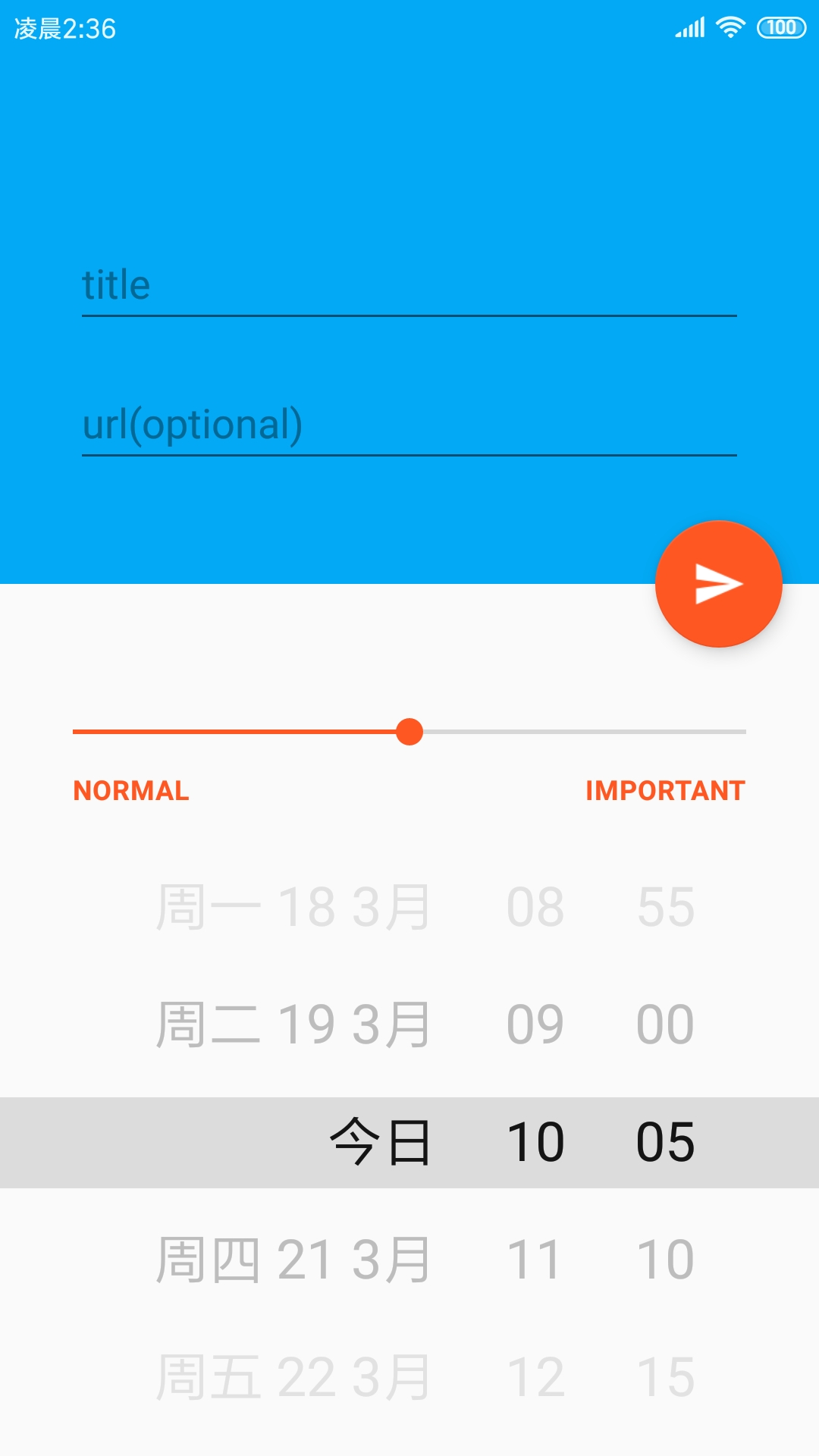
Task: Tap the title input field
Action: 409,286
